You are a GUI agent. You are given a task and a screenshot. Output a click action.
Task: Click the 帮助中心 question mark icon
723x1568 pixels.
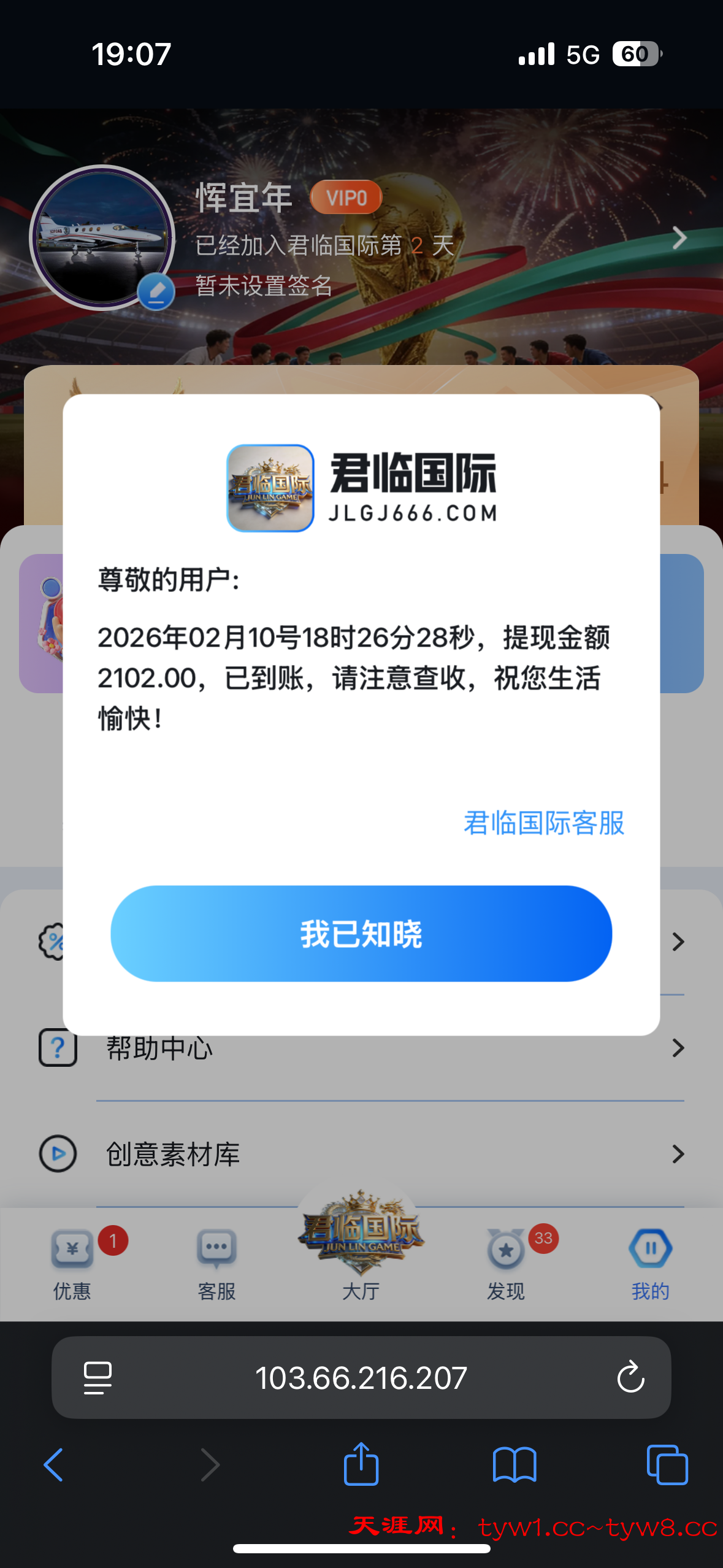click(x=57, y=1048)
